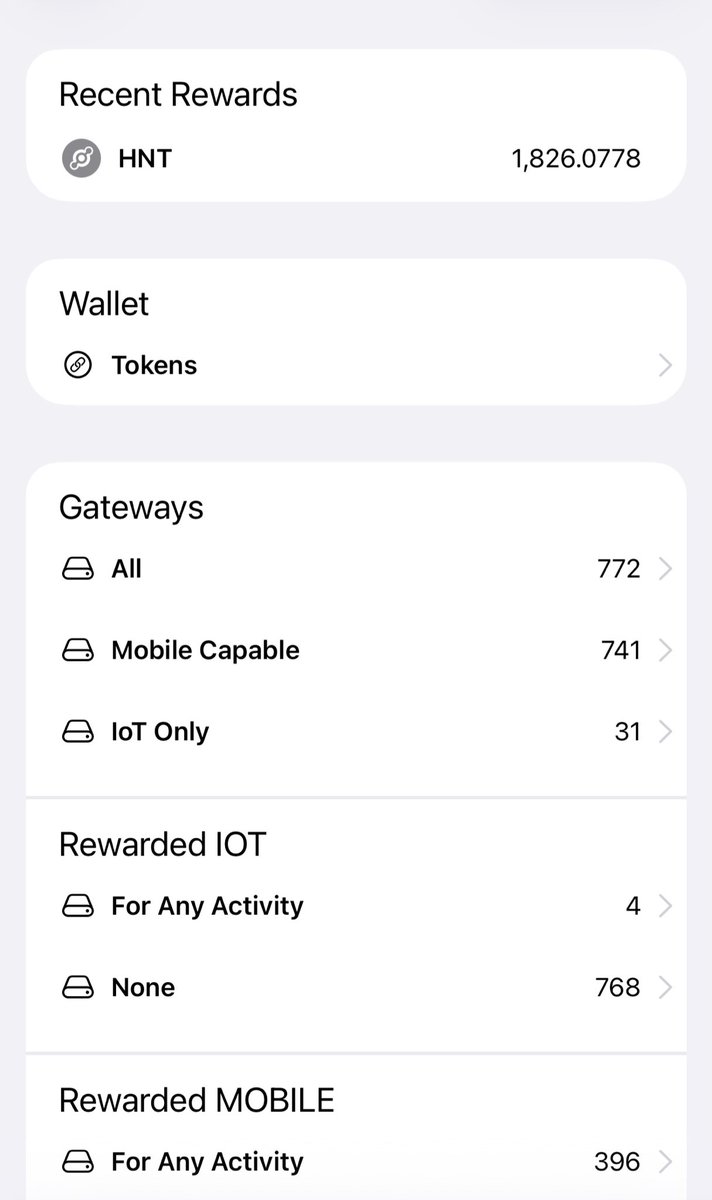This screenshot has height=1200, width=712.
Task: Show IoT Only gateways
Action: pyautogui.click(x=356, y=732)
